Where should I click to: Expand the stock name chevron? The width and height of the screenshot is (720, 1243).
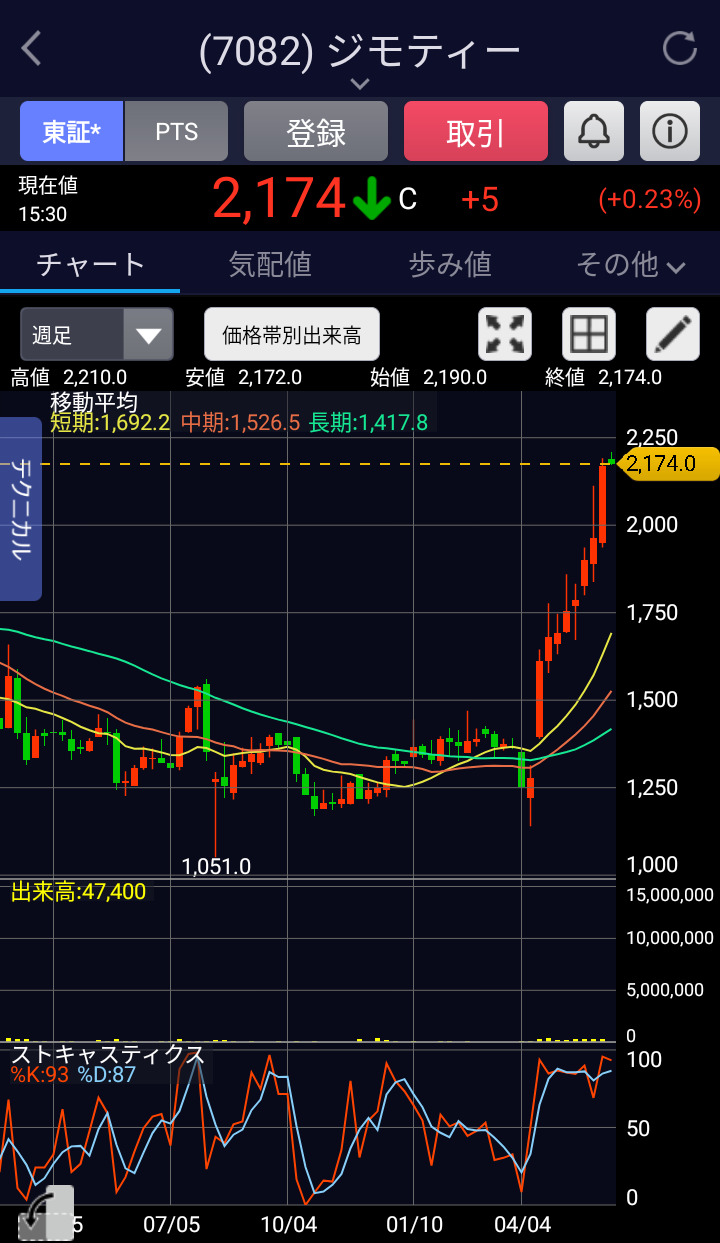[360, 84]
